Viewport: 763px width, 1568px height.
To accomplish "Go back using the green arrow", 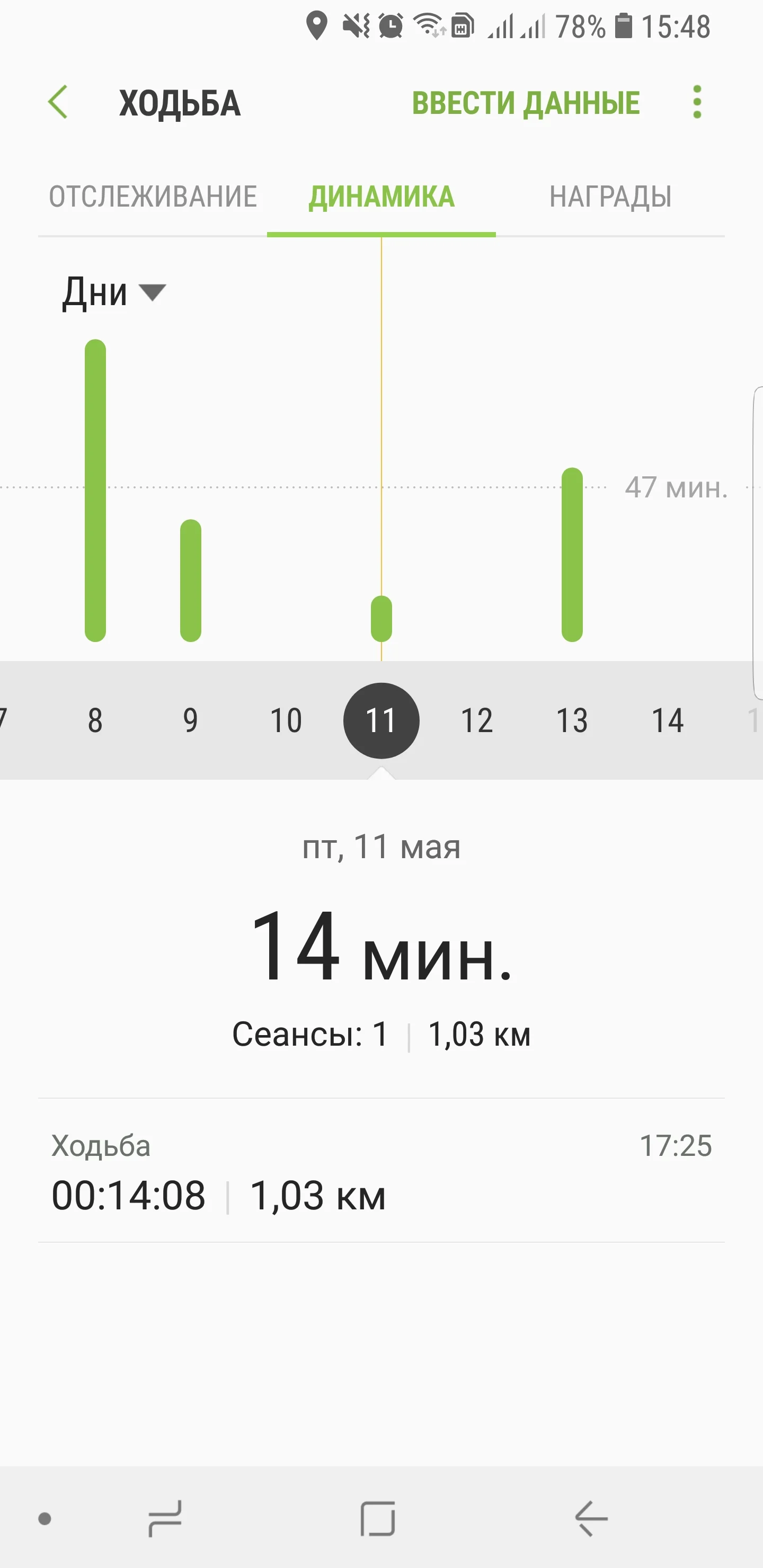I will 58,102.
